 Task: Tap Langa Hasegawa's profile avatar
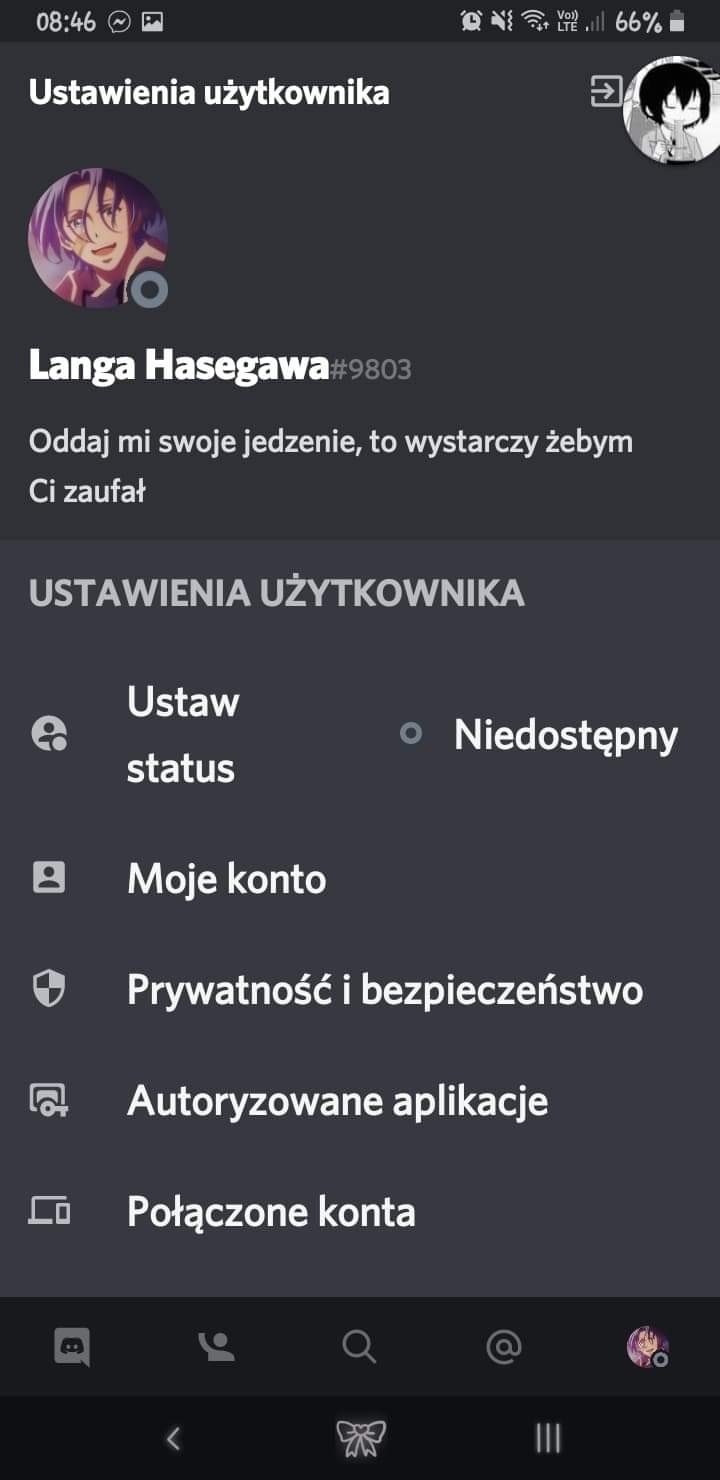[x=97, y=238]
